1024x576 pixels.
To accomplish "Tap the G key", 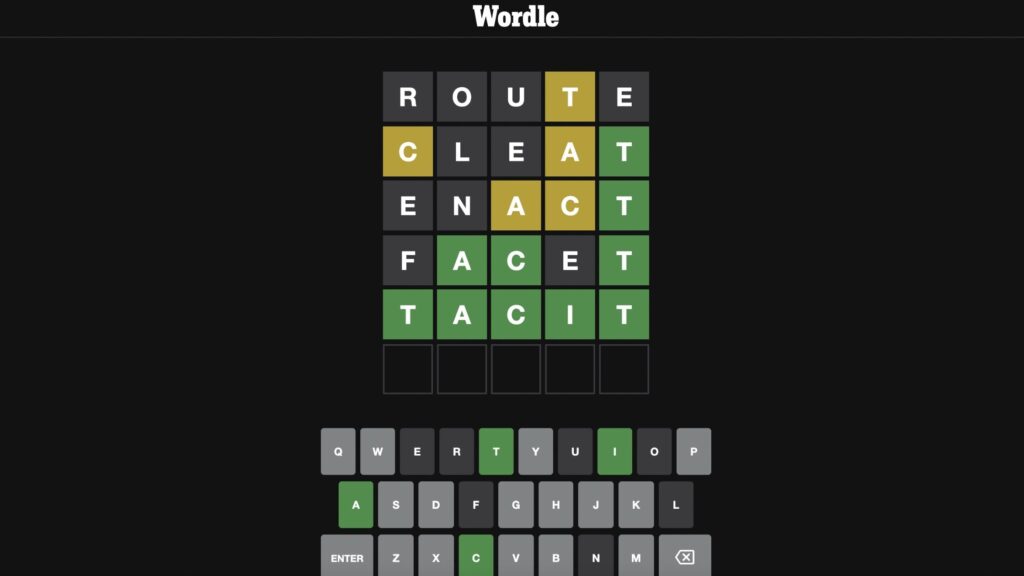I will pos(516,504).
